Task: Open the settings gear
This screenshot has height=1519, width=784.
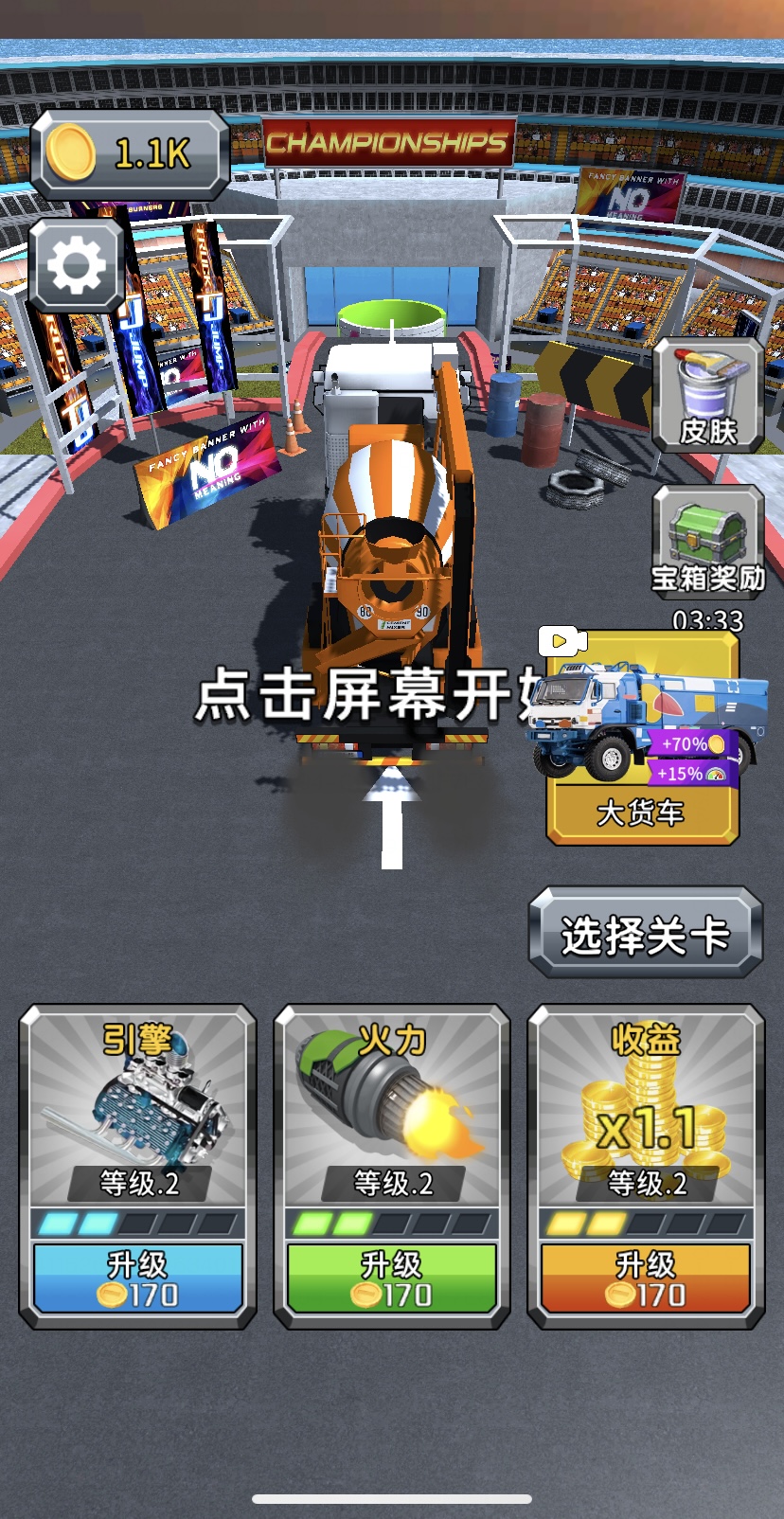Action: pos(77,265)
